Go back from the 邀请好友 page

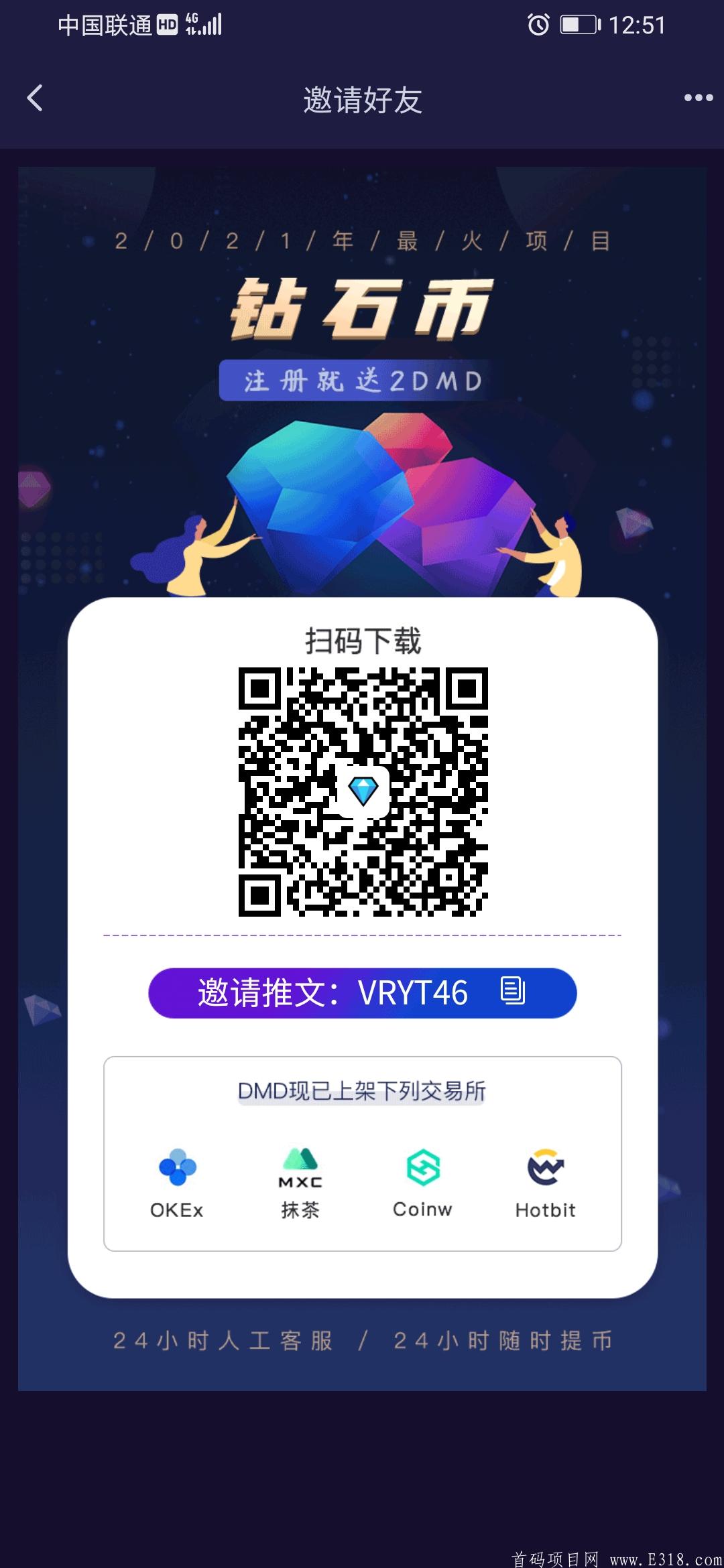35,99
